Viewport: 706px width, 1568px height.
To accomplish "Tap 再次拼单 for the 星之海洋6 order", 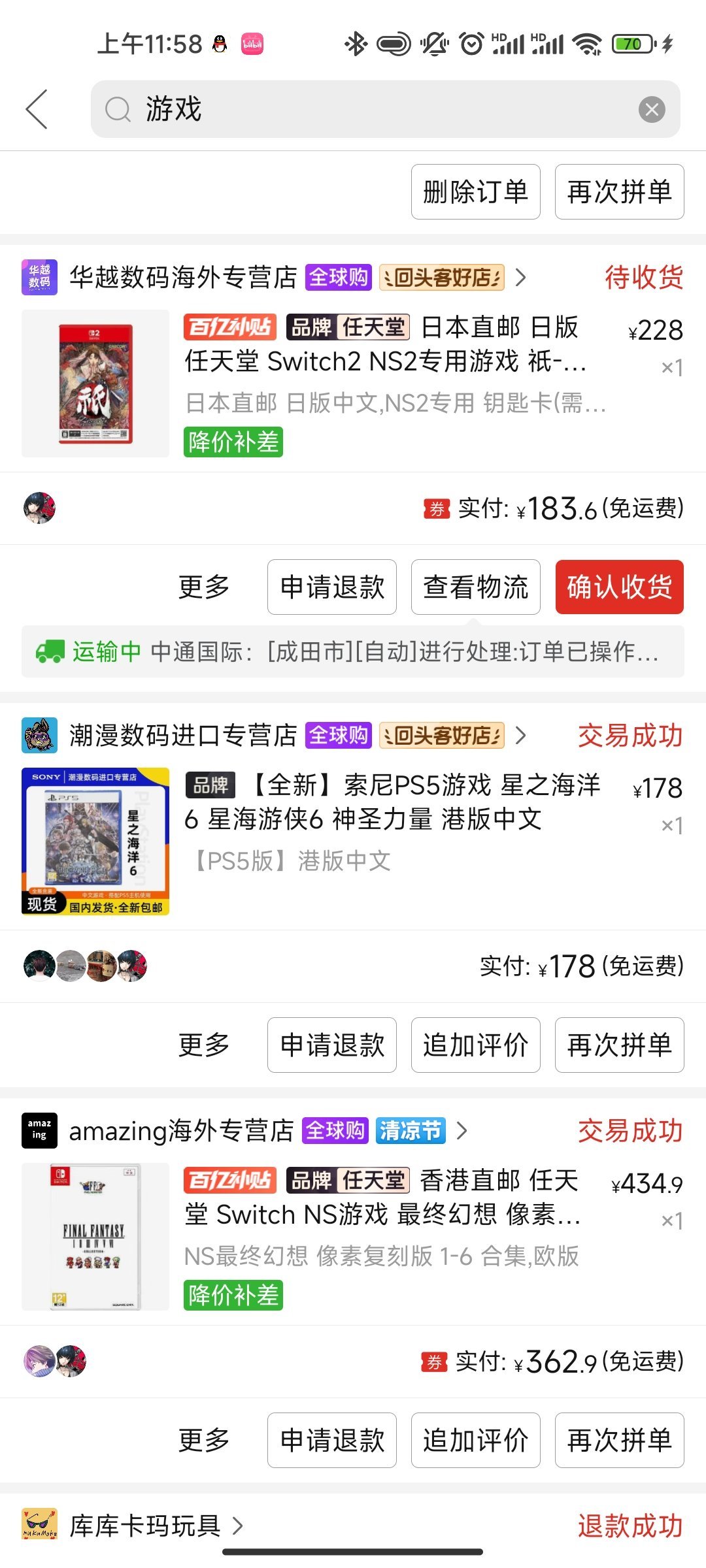I will (x=619, y=1045).
